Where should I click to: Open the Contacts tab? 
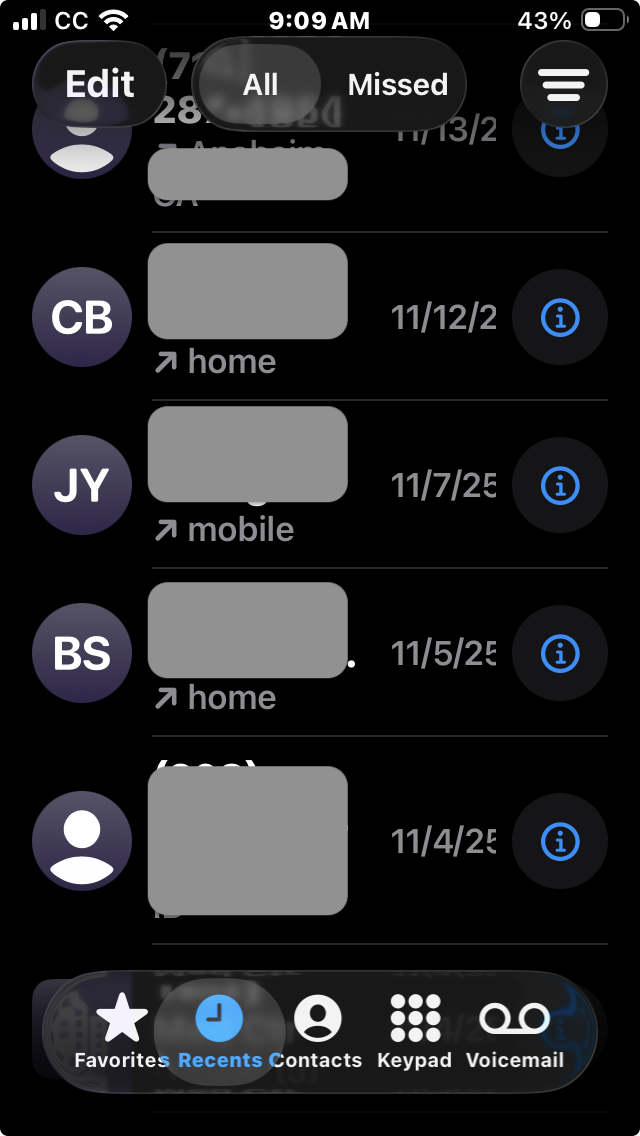coord(317,1031)
